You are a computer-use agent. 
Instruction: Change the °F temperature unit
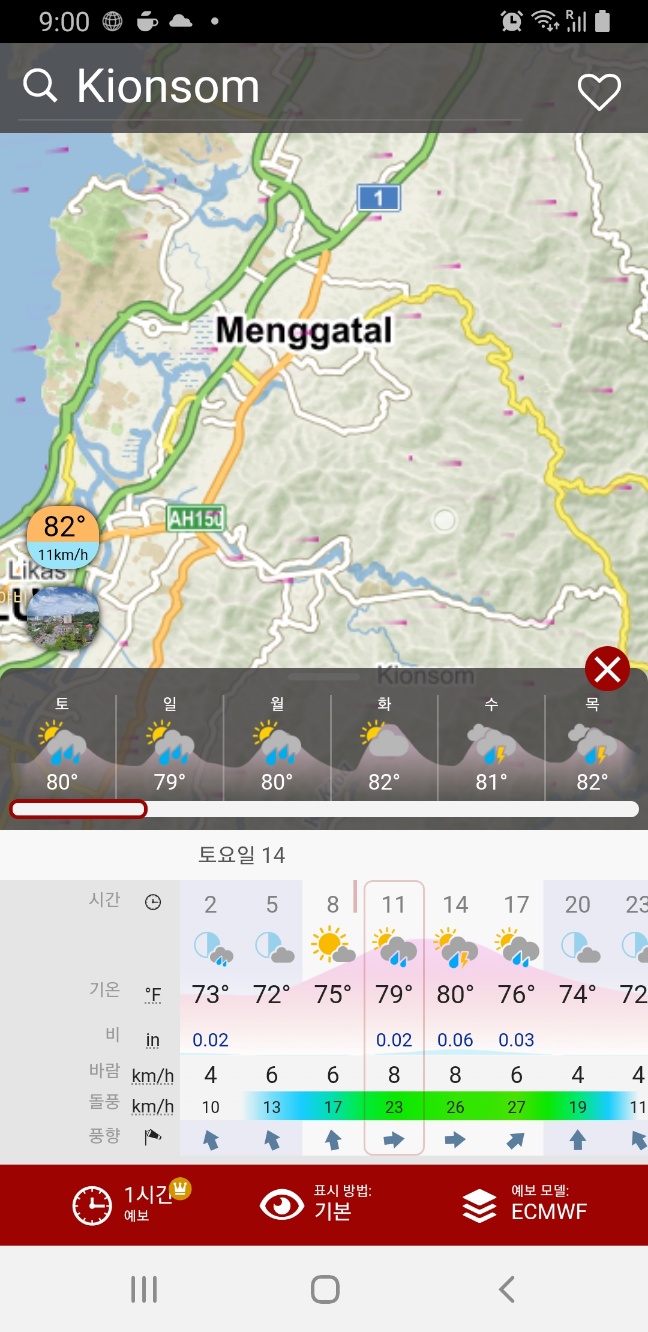[152, 994]
